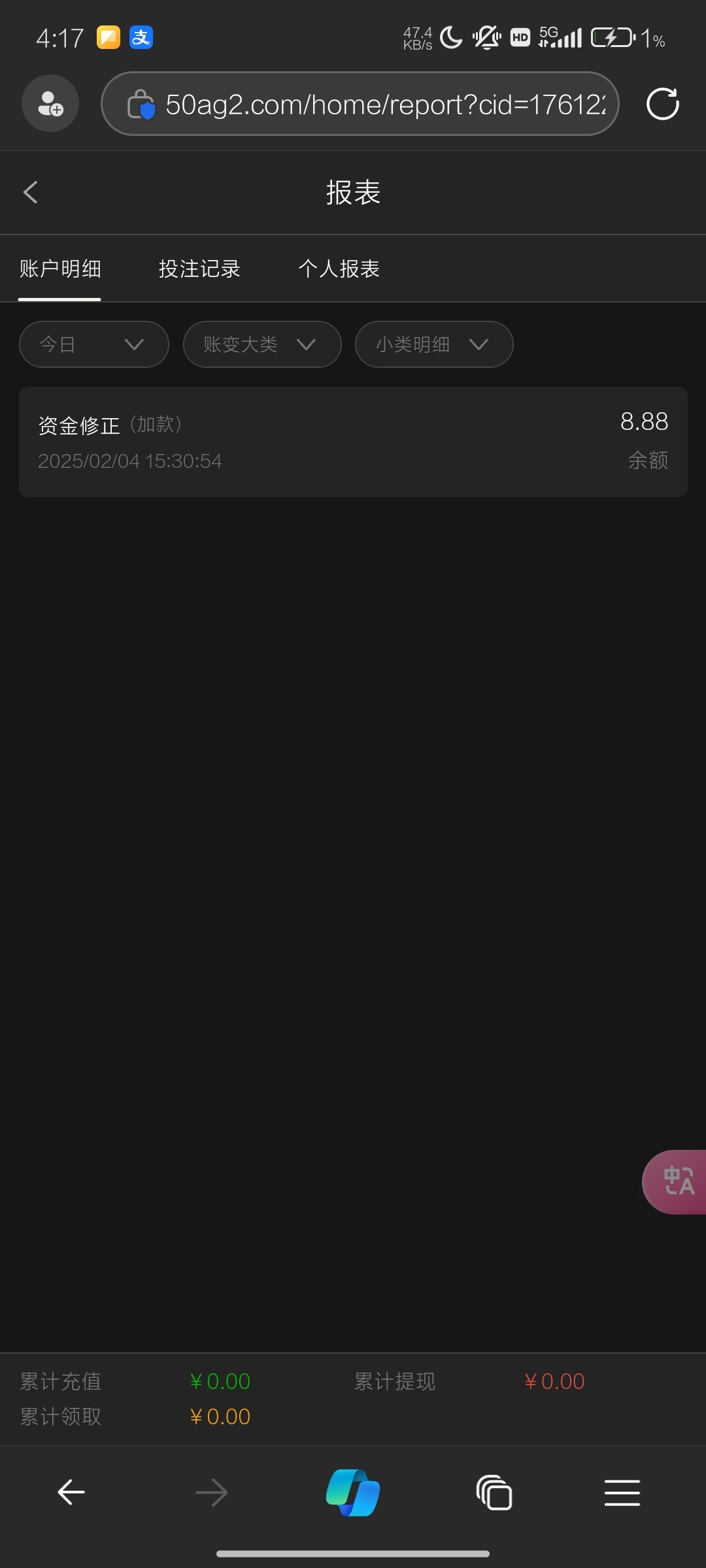
Task: Switch to the 个人报表 tab
Action: click(x=339, y=269)
